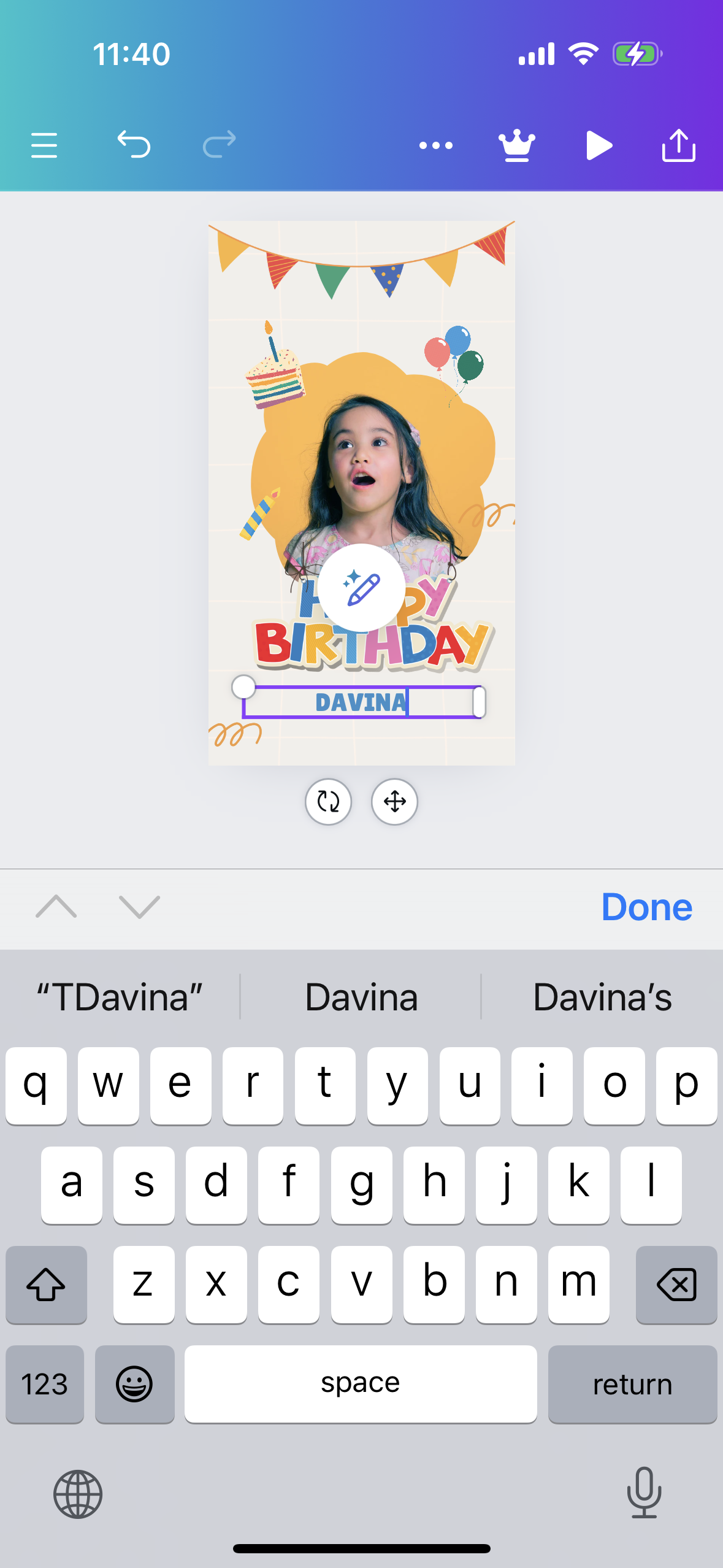Start dictation with the microphone

[x=644, y=1493]
